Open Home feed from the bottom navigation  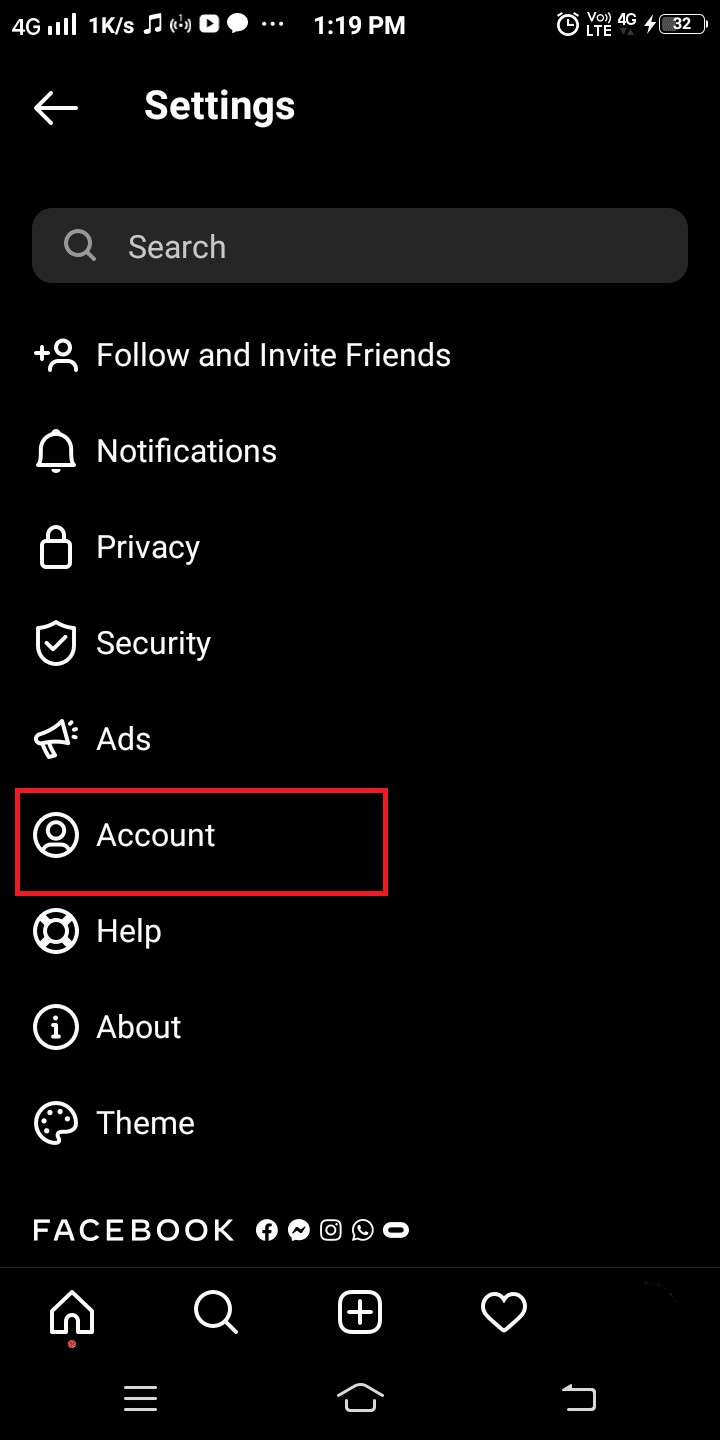[71, 1313]
